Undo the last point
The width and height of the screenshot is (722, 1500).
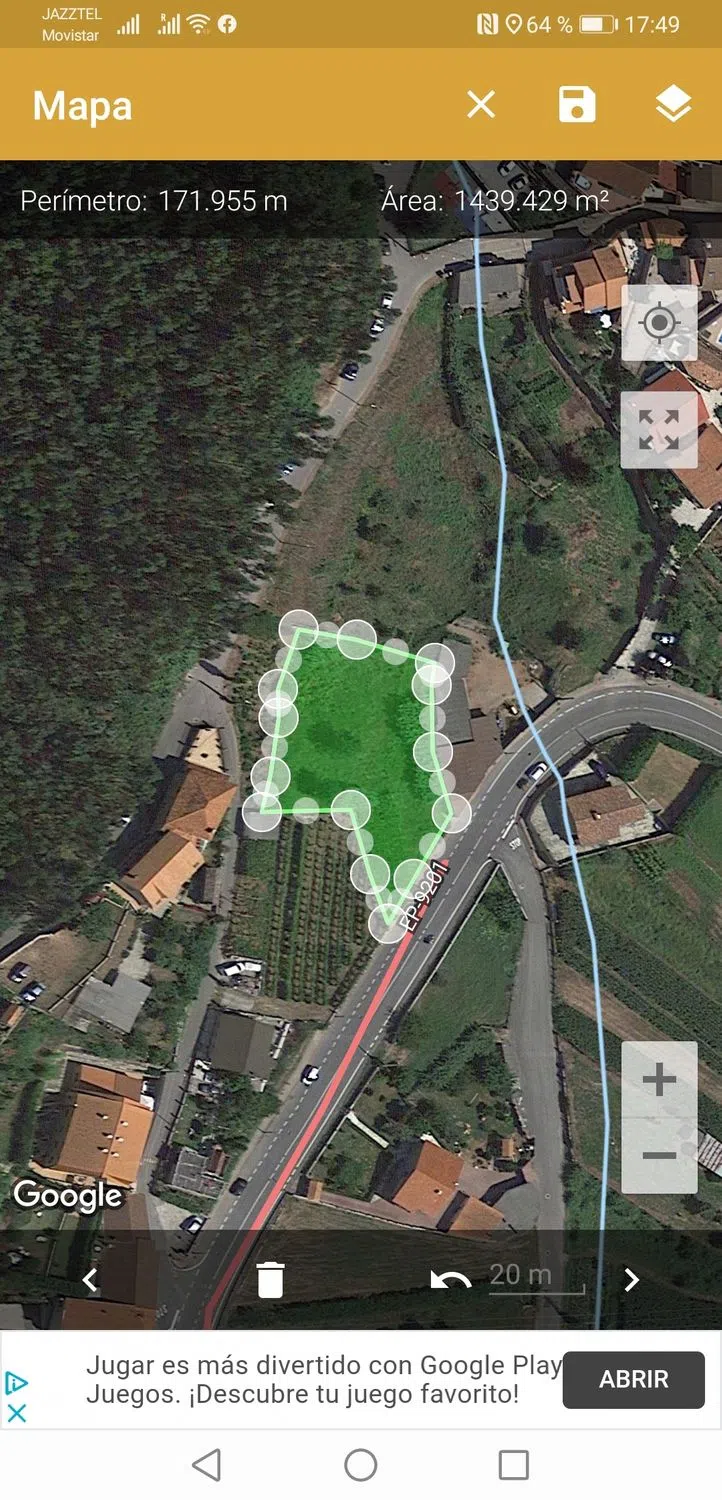coord(450,1279)
